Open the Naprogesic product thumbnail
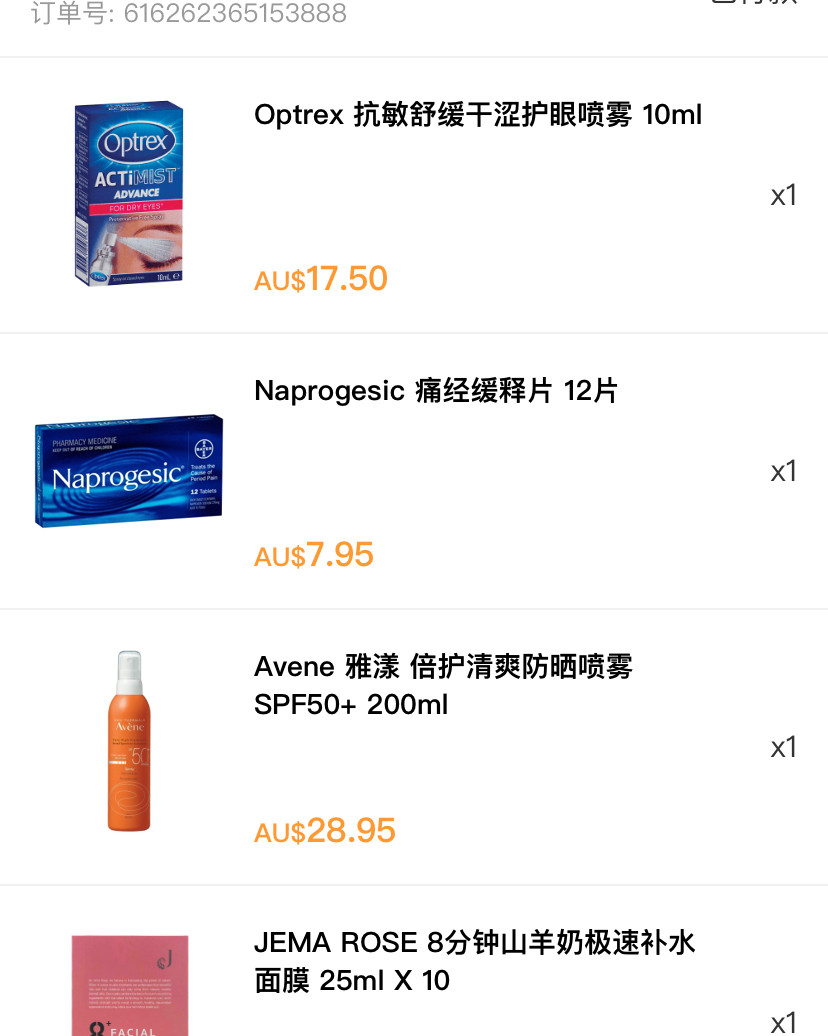The height and width of the screenshot is (1036, 828). point(129,470)
